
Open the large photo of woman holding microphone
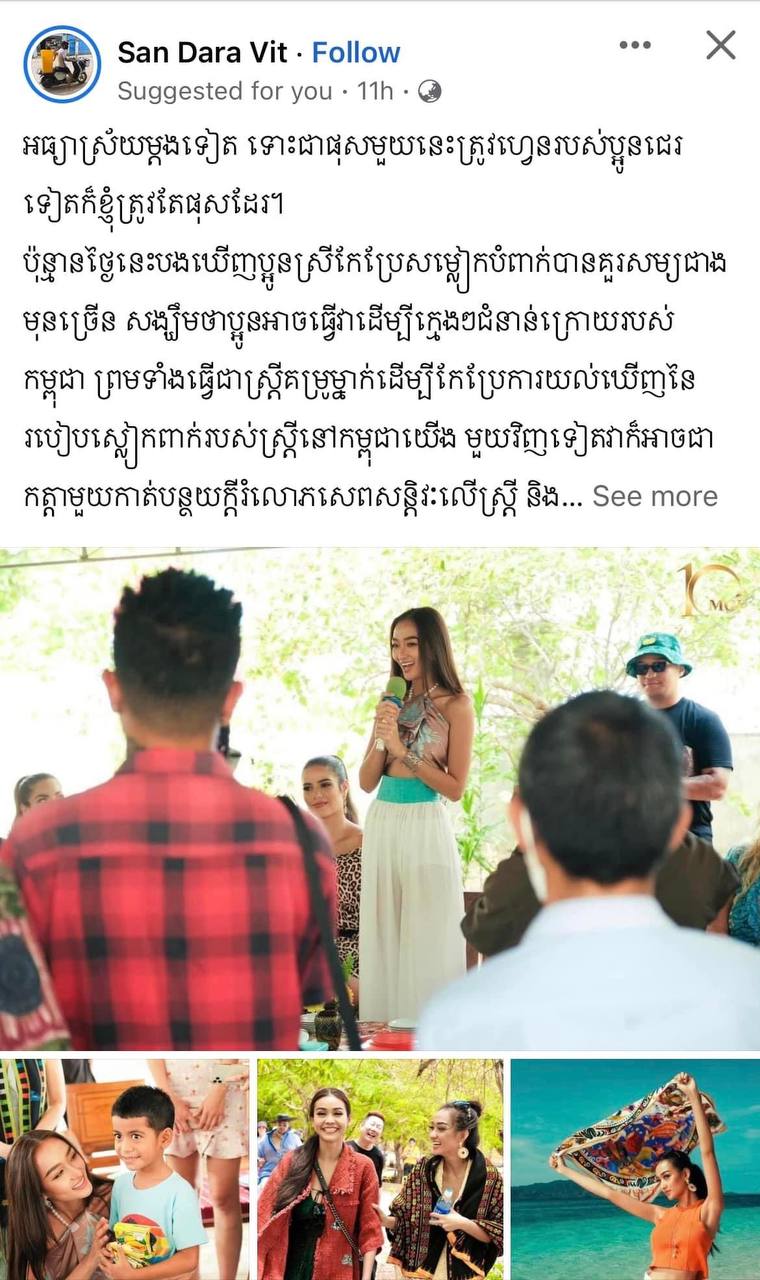[380, 799]
